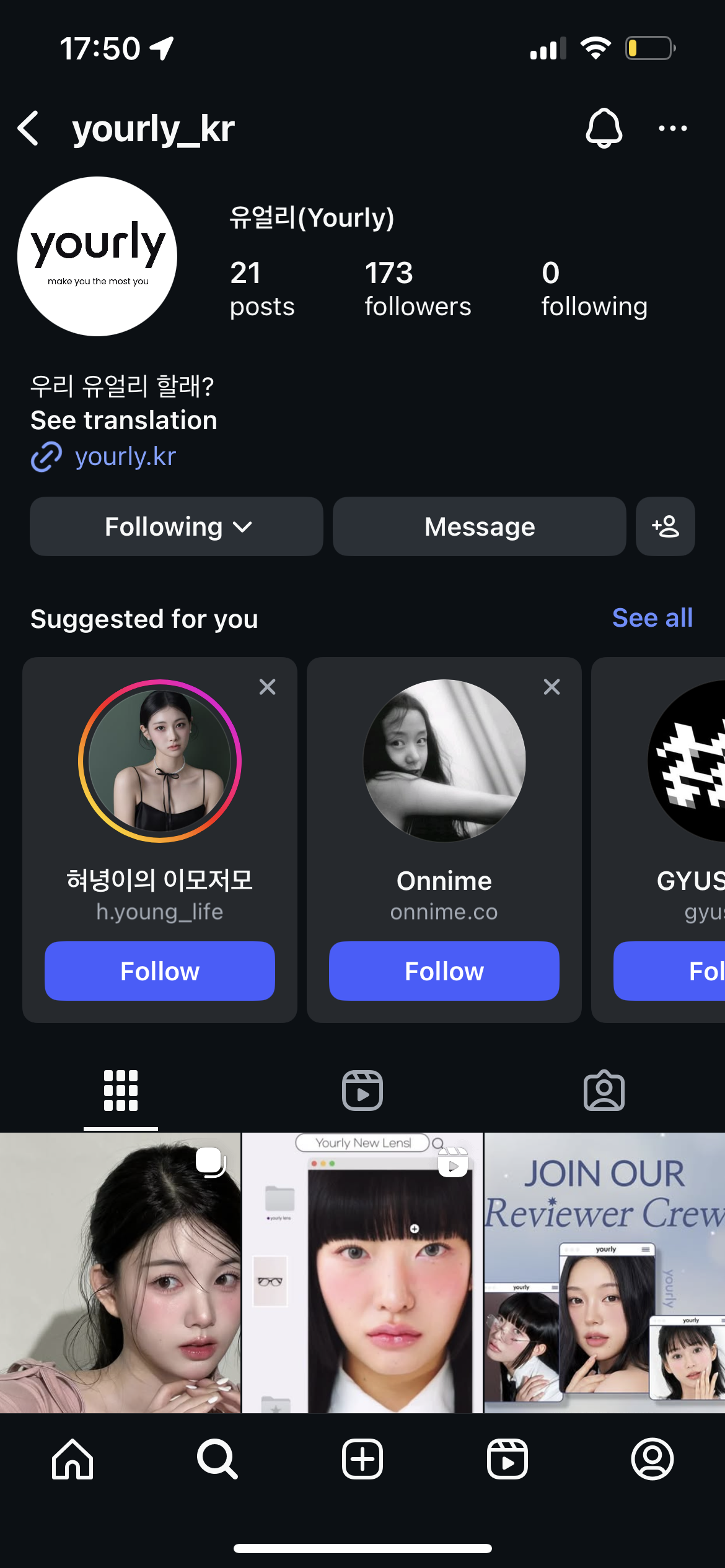Go to the Home feed
The image size is (725, 1568).
[x=72, y=1460]
